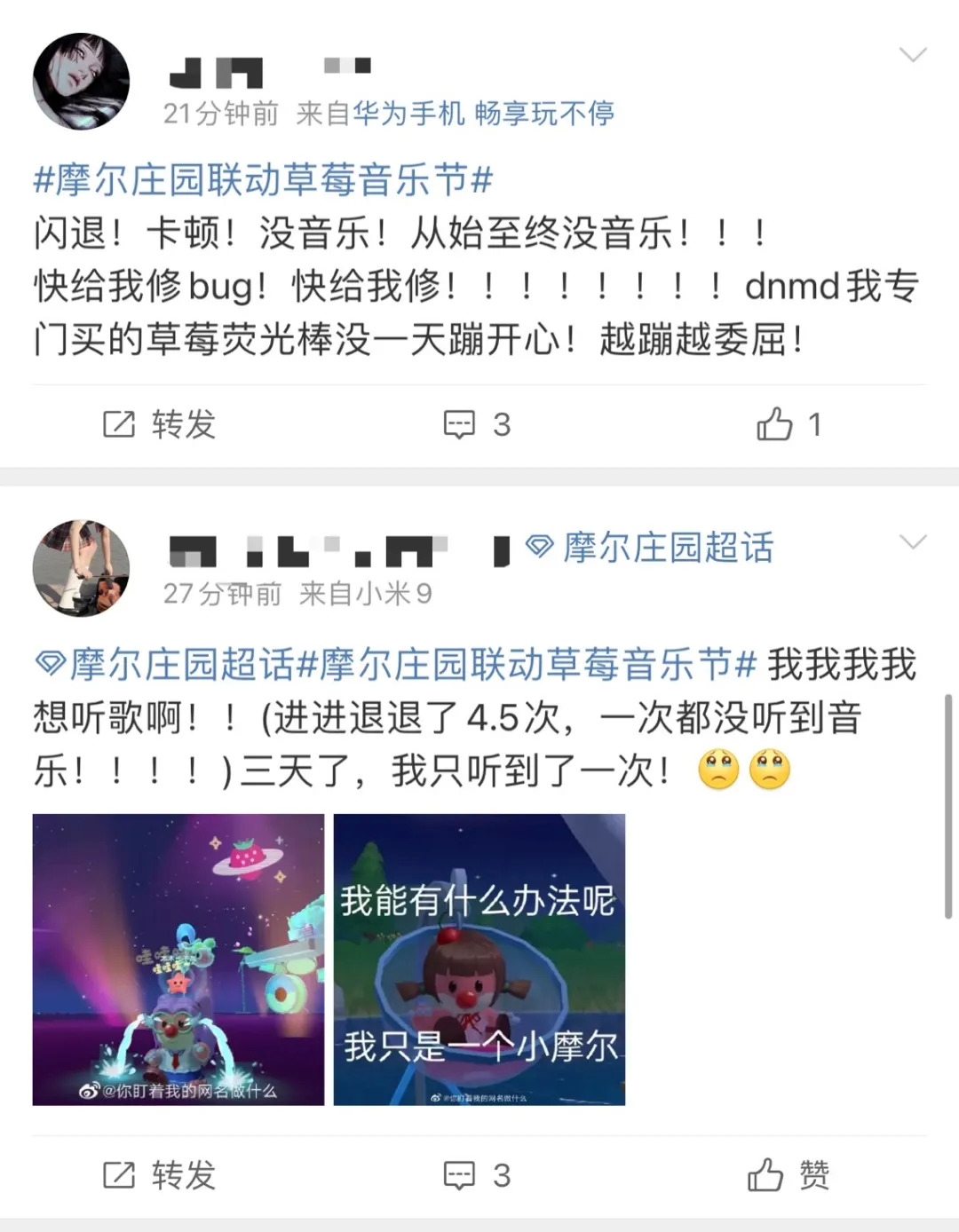
Task: Open the 华为手机 畅享玩不停 source link
Action: [483, 114]
